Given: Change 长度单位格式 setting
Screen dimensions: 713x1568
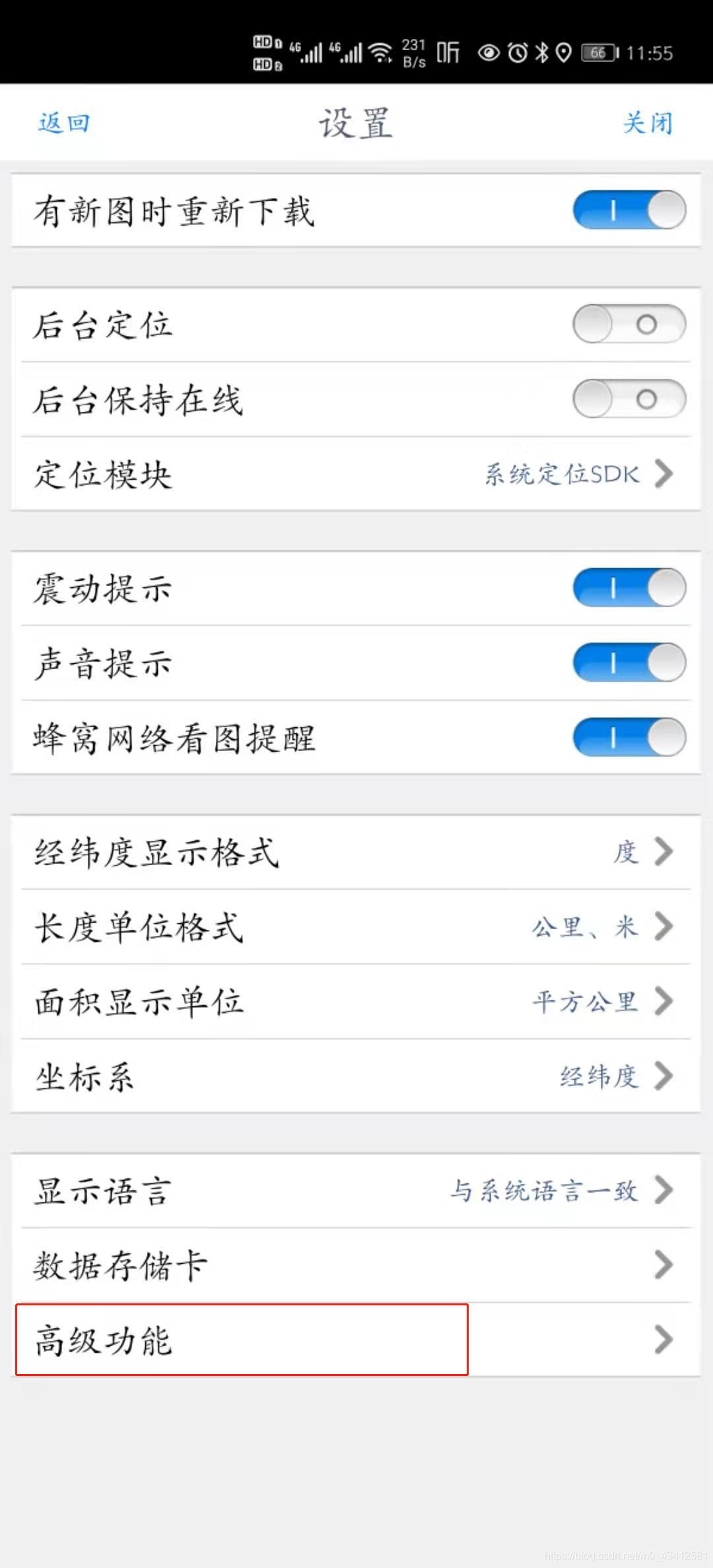Looking at the screenshot, I should pyautogui.click(x=355, y=927).
